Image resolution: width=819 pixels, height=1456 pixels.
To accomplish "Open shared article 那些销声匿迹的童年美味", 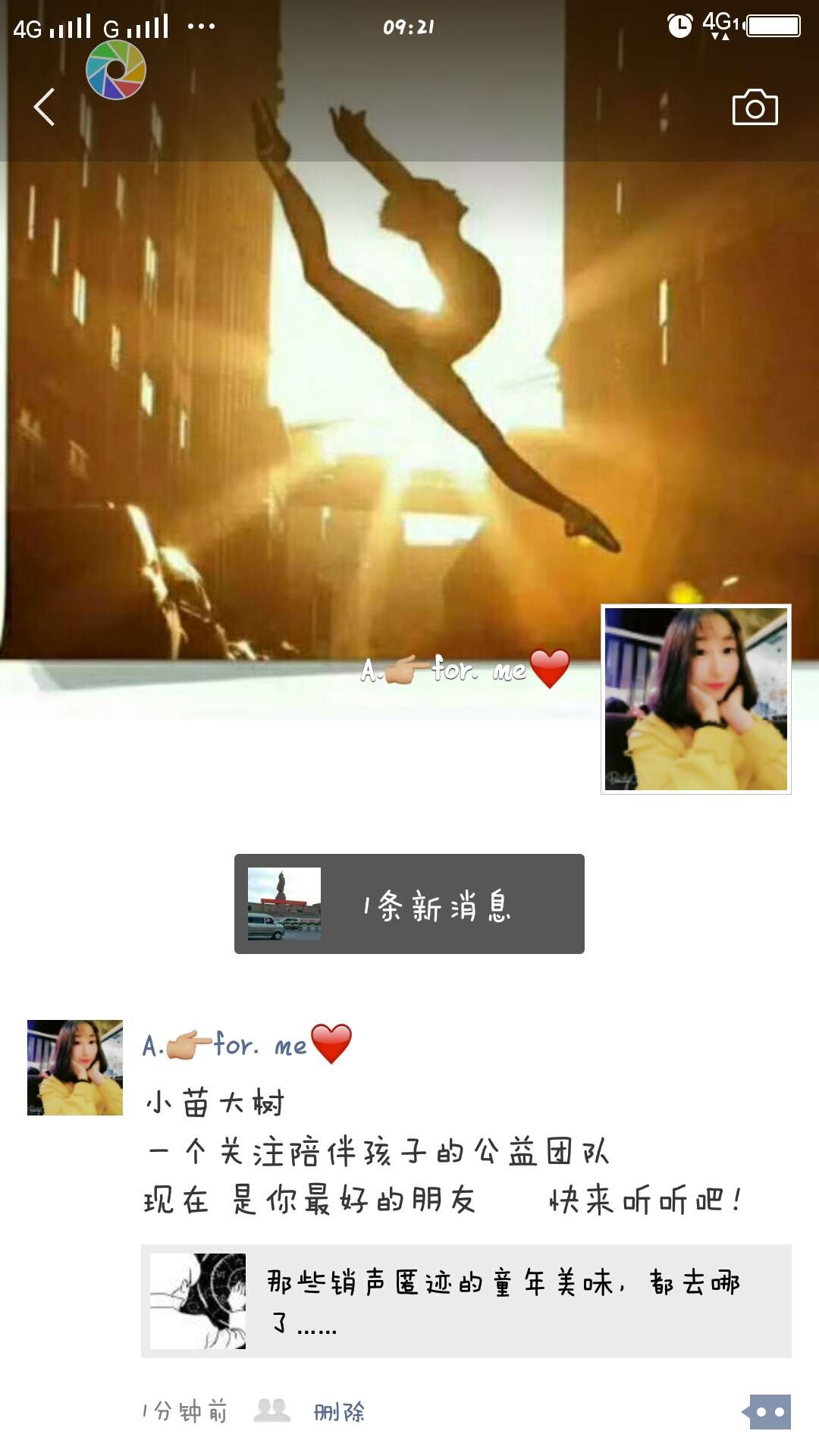I will pos(466,1301).
